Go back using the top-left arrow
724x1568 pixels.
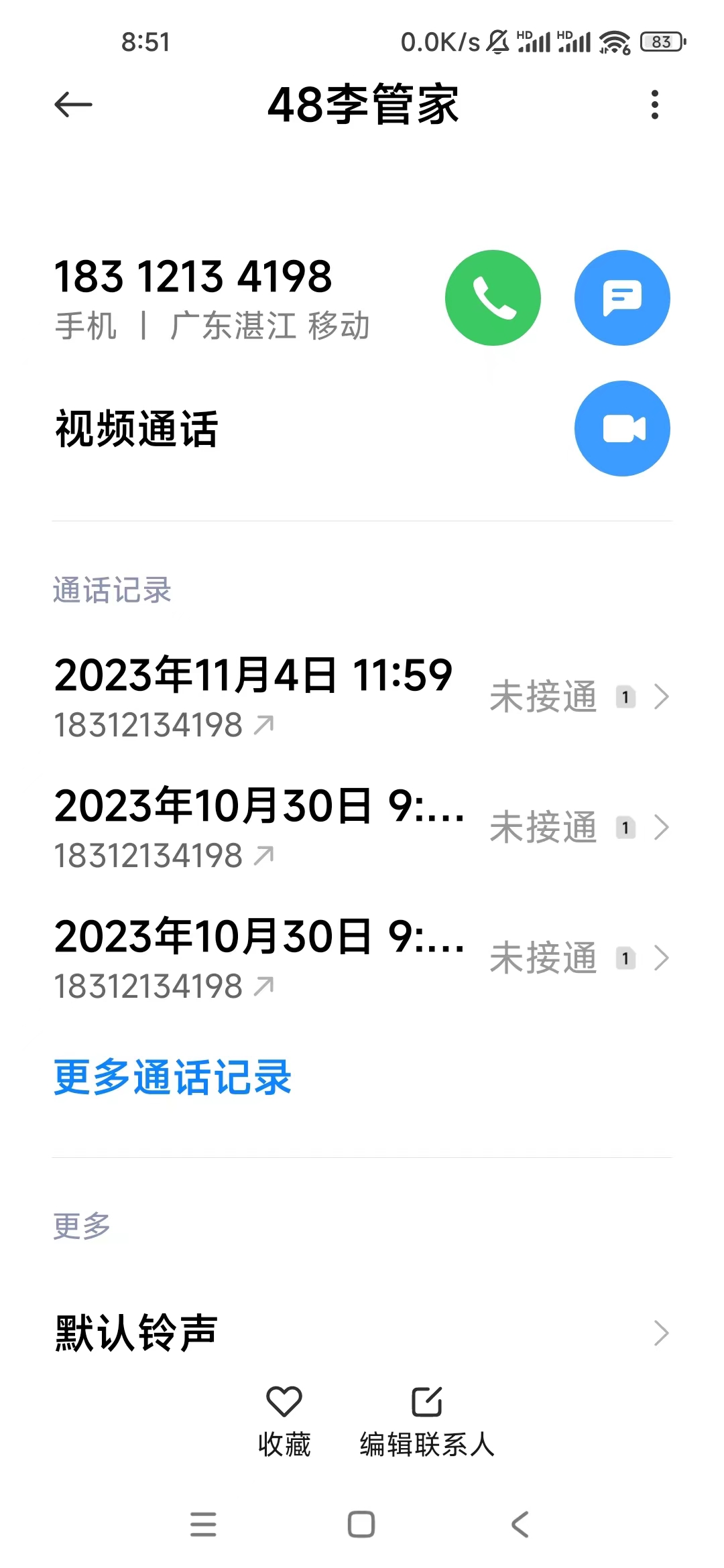73,105
